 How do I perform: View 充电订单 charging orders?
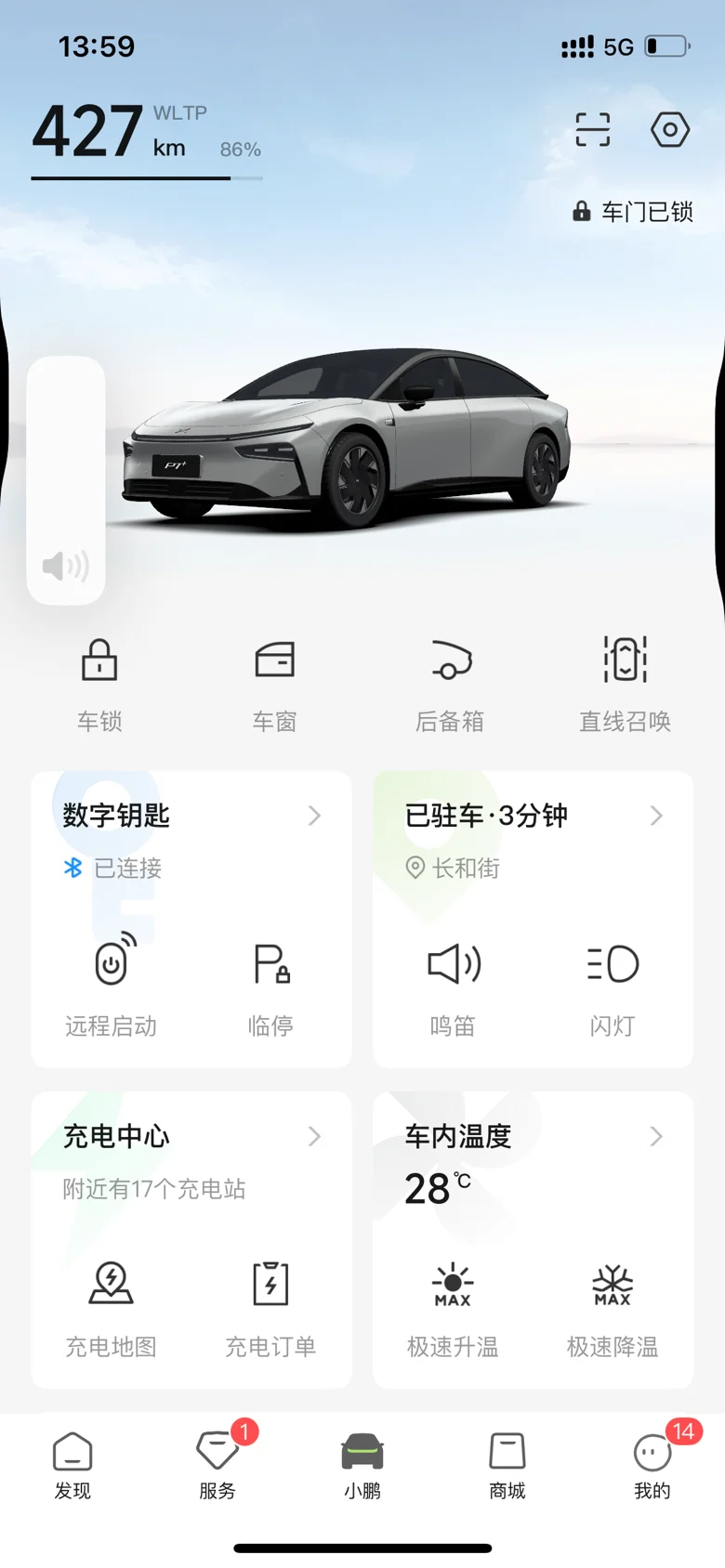coord(270,1305)
